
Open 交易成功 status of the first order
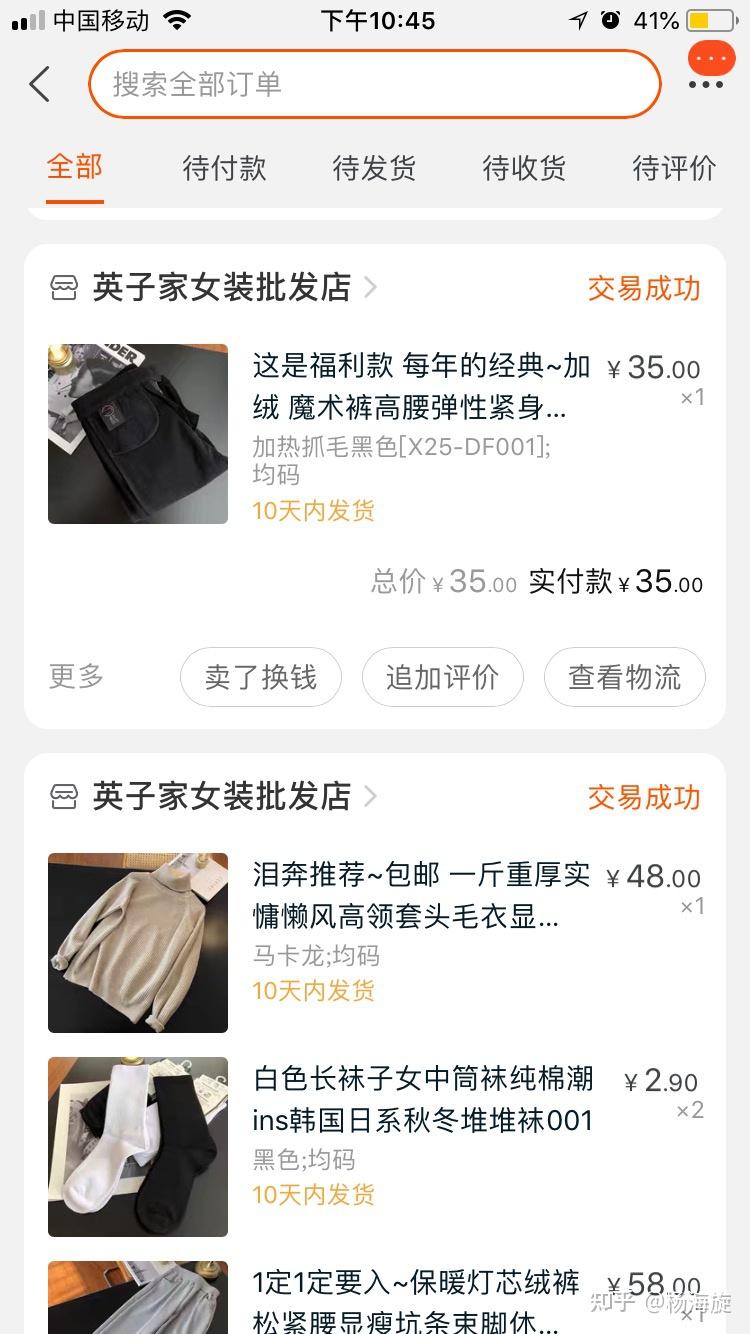pos(644,288)
